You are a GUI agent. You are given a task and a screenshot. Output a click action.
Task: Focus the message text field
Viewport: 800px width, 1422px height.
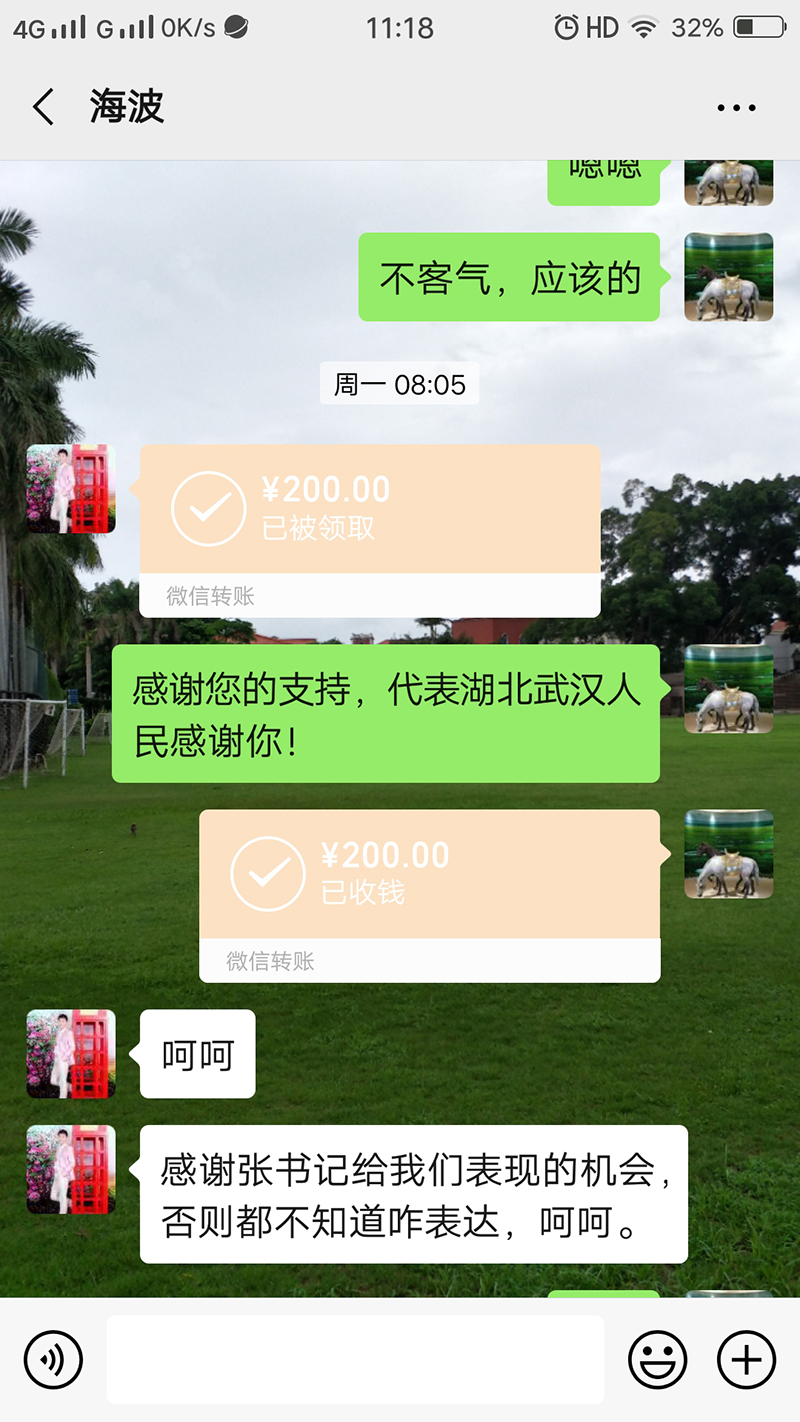tap(355, 1360)
